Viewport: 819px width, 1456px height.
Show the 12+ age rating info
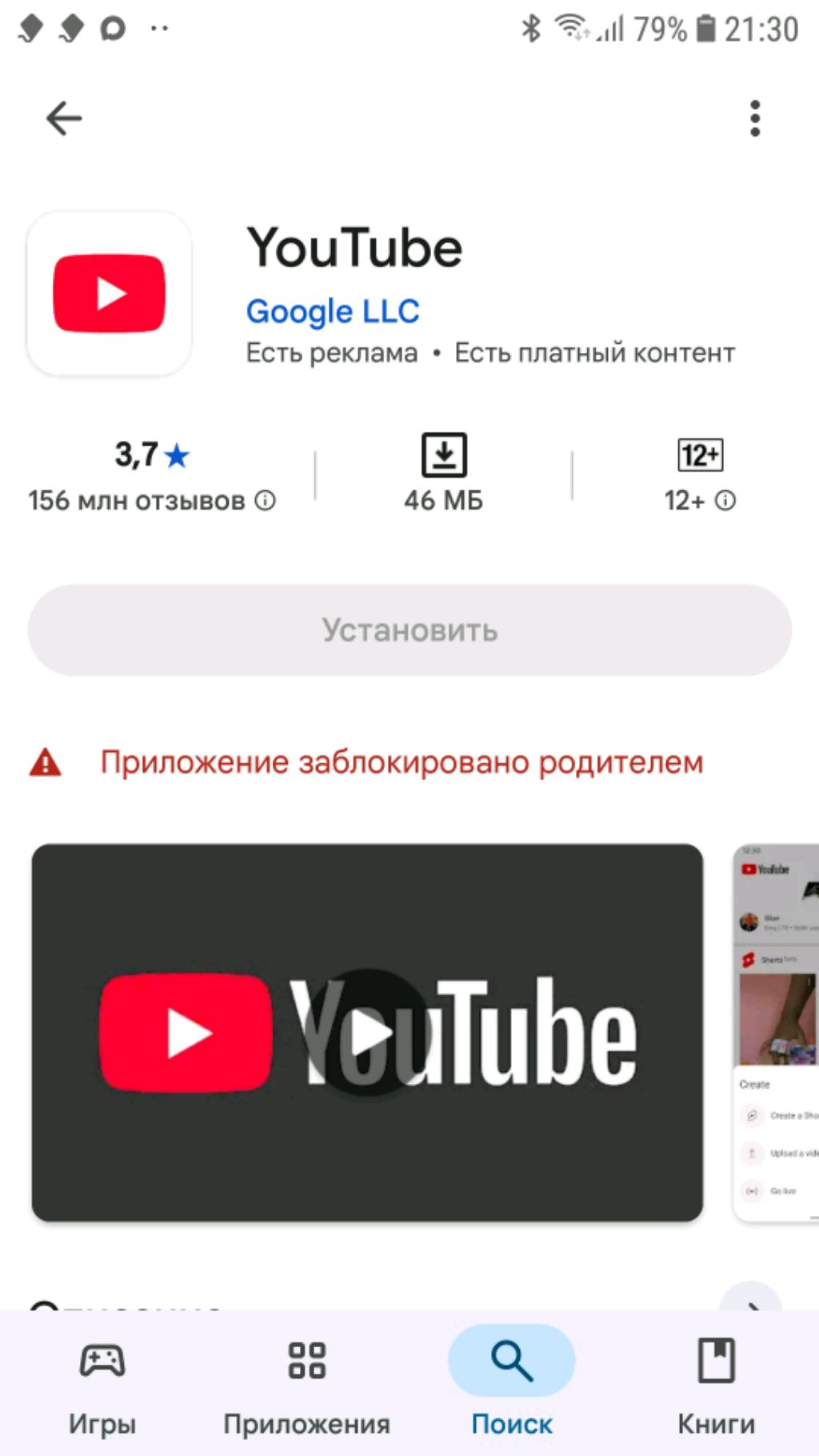tap(725, 501)
